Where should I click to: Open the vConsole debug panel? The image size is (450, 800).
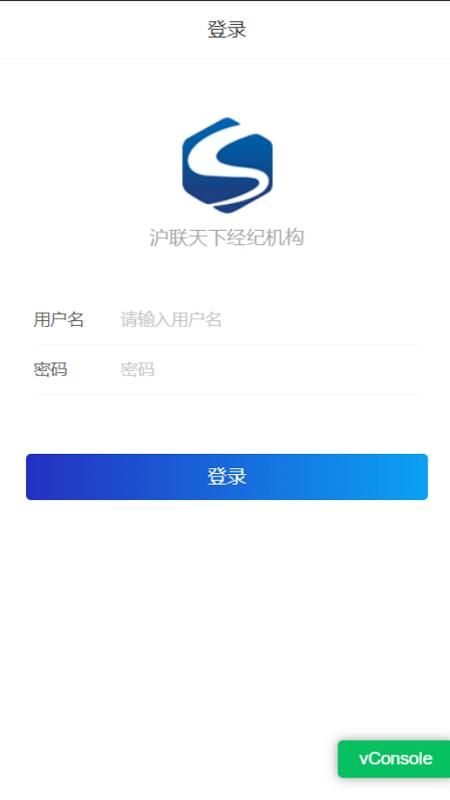(x=394, y=759)
